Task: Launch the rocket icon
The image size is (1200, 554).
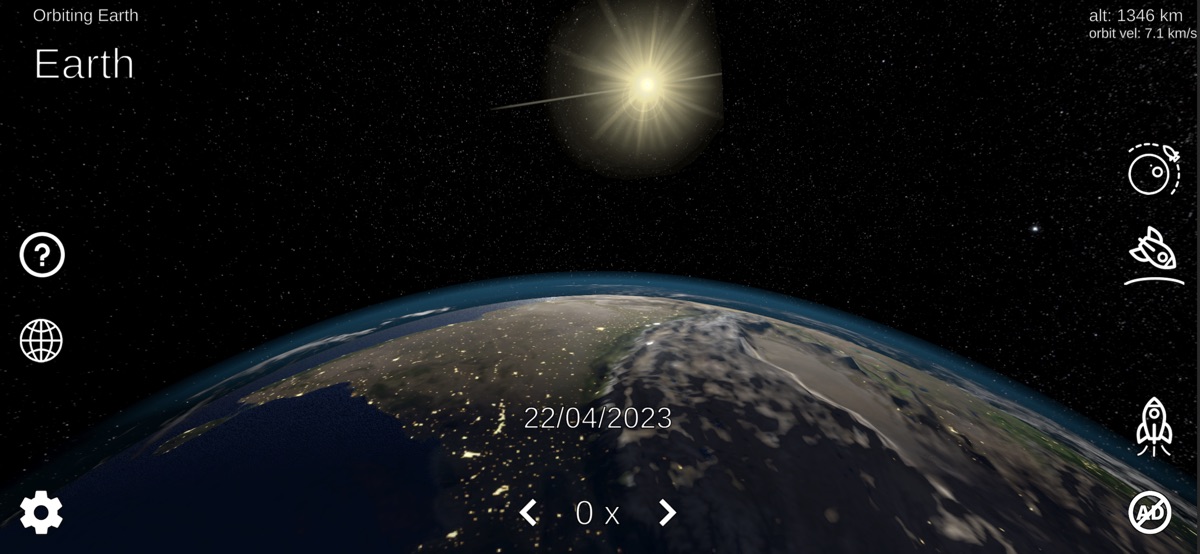Action: pyautogui.click(x=1153, y=427)
